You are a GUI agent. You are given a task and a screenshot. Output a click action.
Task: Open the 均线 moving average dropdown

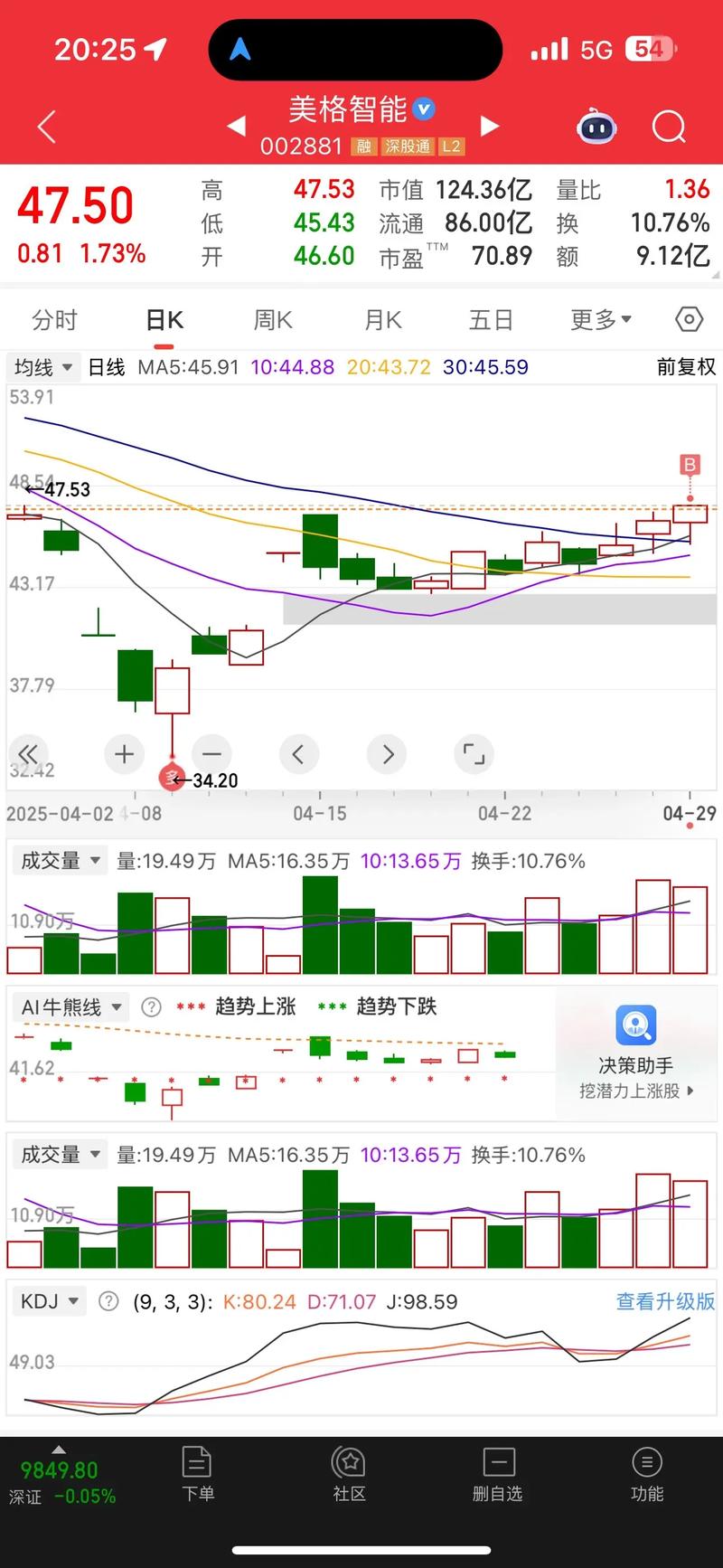tap(42, 367)
